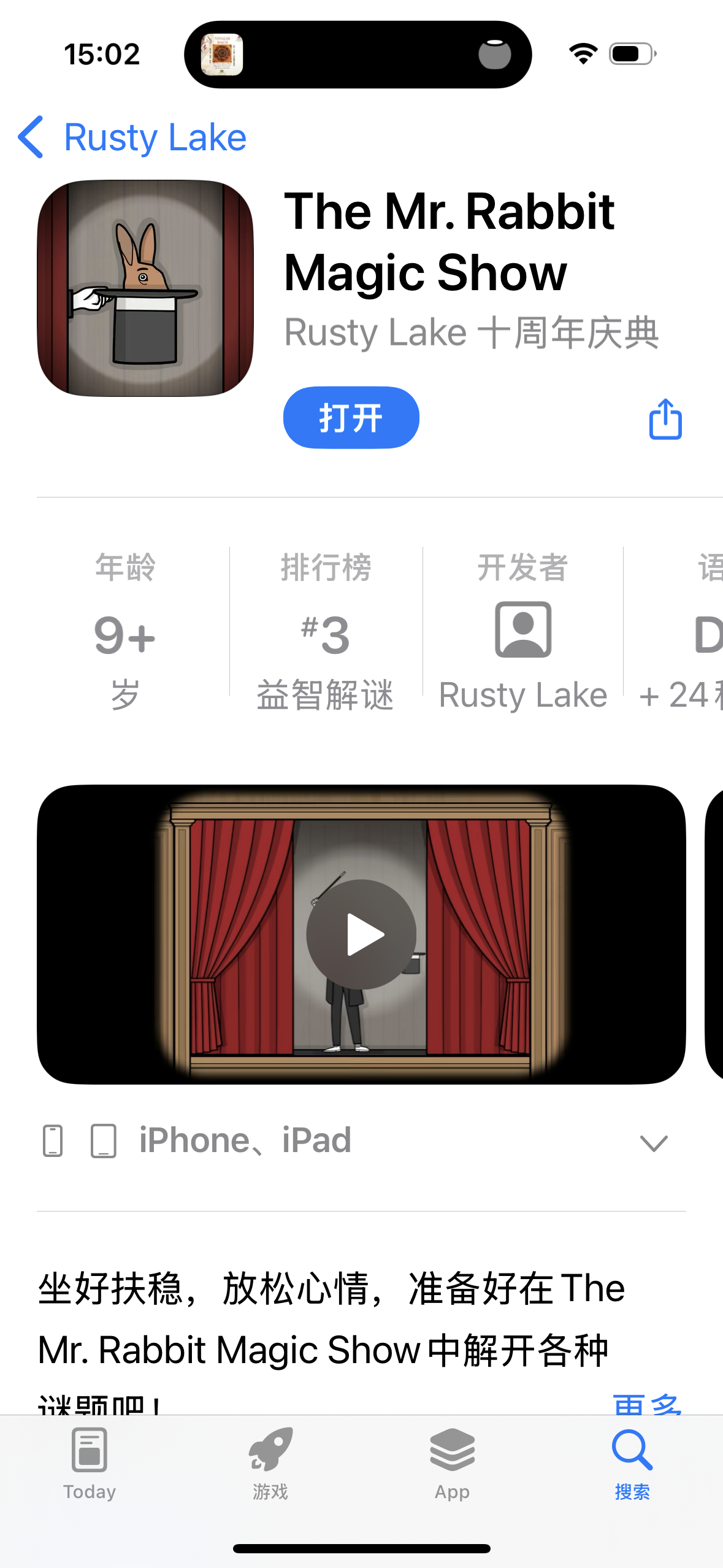
Task: Tap the blue 打开 button
Action: pyautogui.click(x=351, y=418)
